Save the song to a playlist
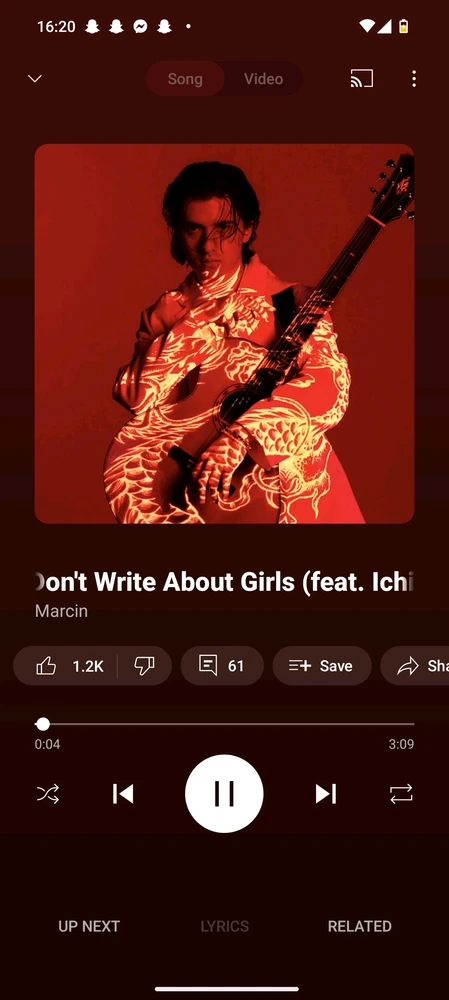Screen dimensions: 449x1000 click(322, 666)
